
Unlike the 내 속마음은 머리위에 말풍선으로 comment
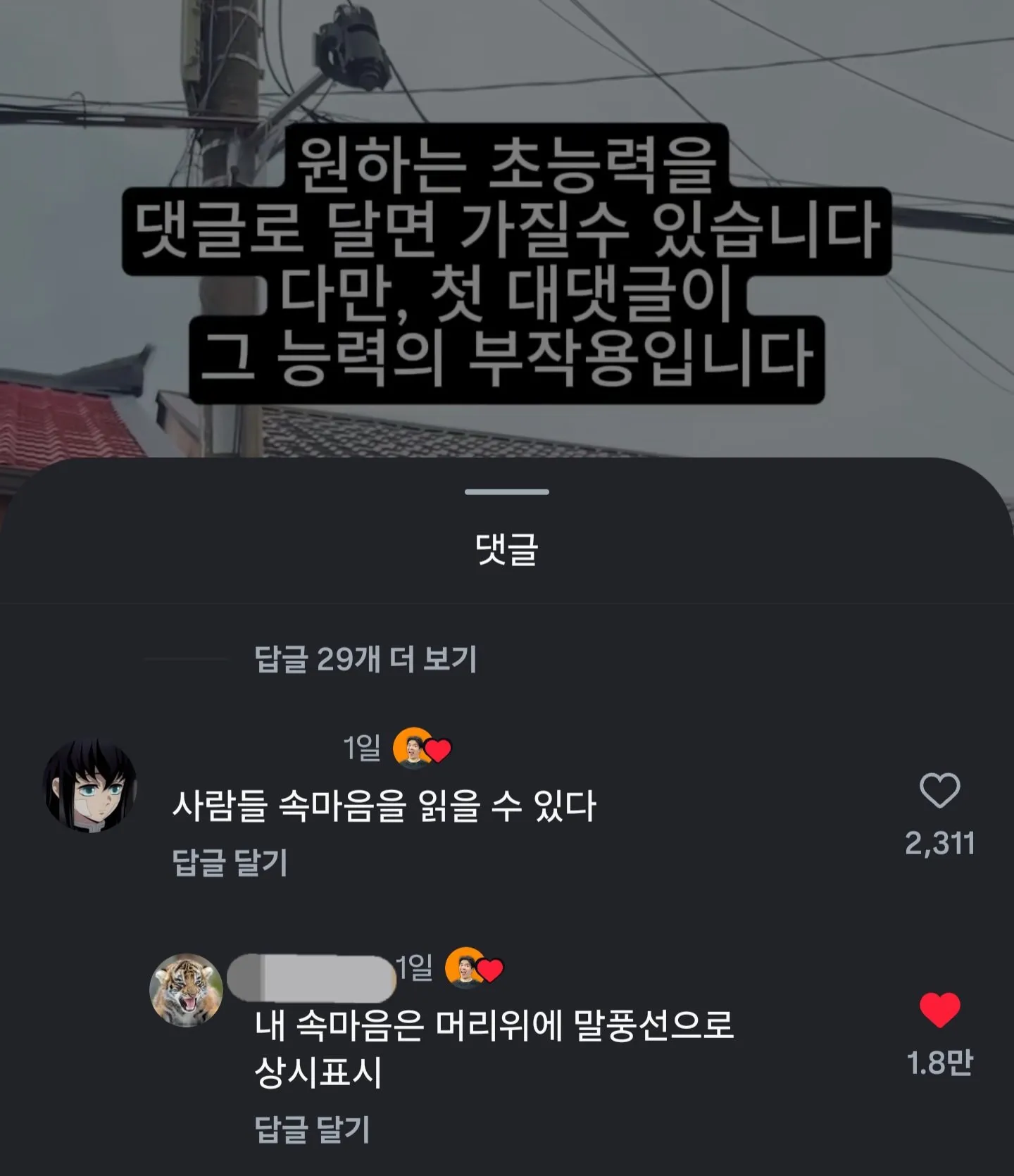coord(939,1011)
